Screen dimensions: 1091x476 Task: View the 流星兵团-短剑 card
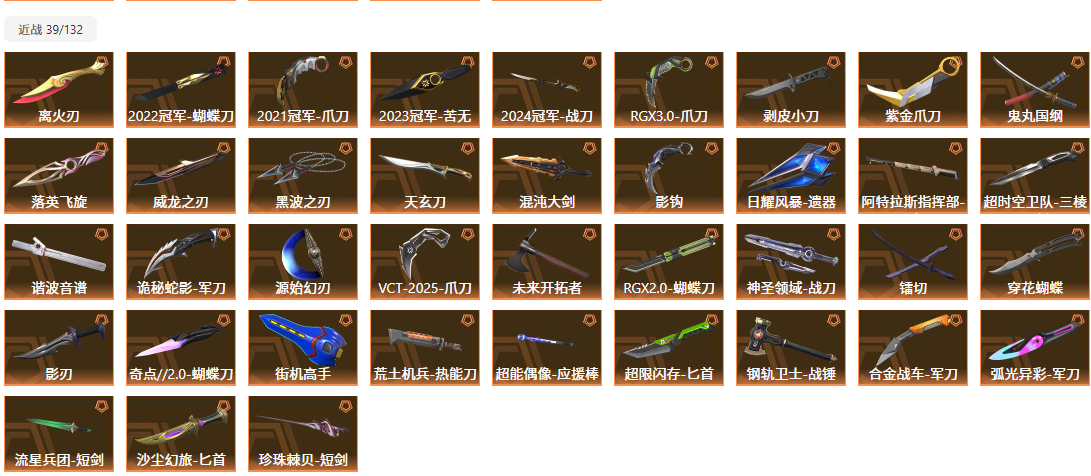pyautogui.click(x=59, y=434)
